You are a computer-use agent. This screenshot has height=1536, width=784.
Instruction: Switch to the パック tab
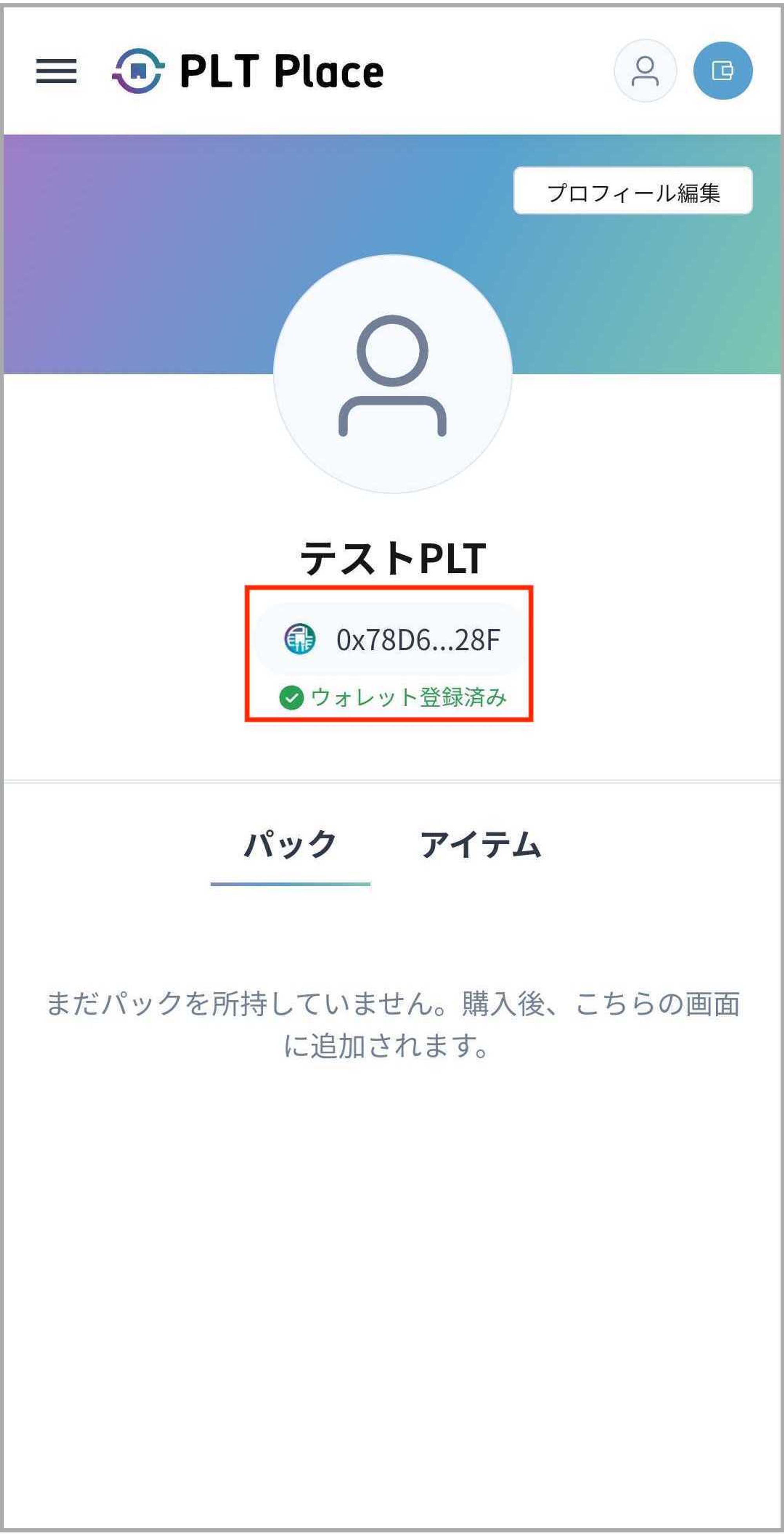290,845
